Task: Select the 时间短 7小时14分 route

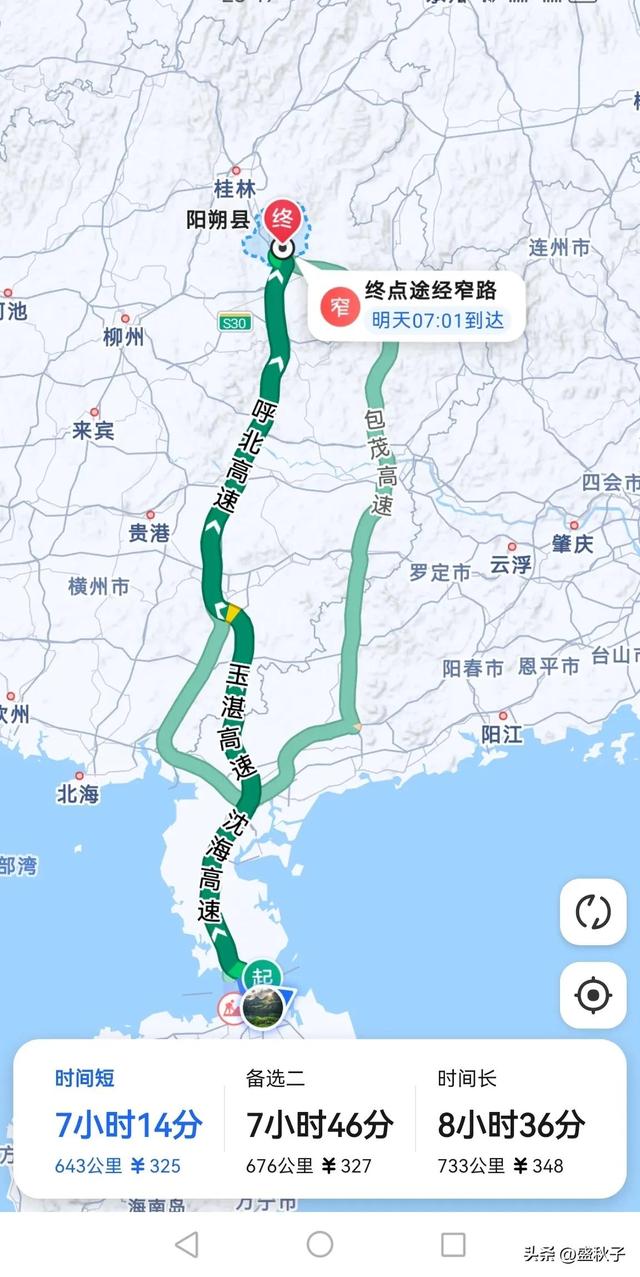Action: pos(128,1122)
